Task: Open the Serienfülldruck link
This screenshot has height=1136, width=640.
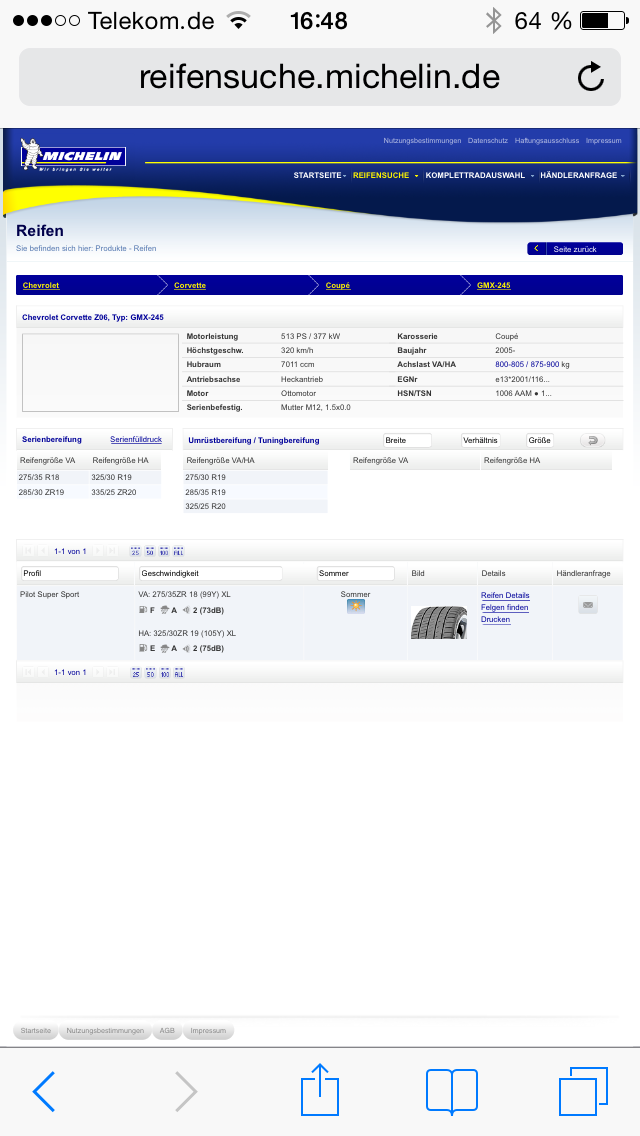Action: pyautogui.click(x=136, y=440)
